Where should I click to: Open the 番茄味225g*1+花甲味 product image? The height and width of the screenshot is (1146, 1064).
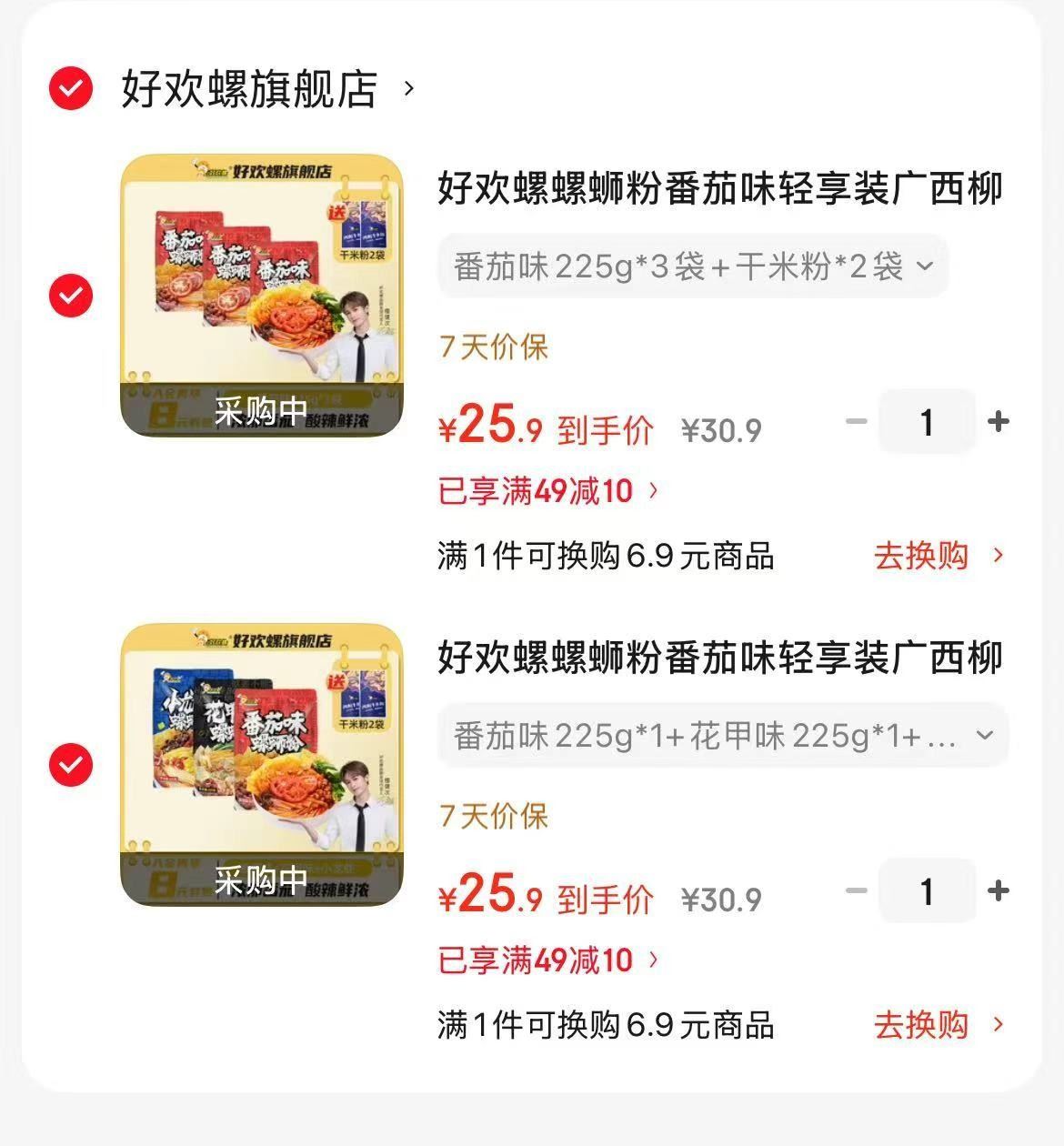tap(262, 764)
